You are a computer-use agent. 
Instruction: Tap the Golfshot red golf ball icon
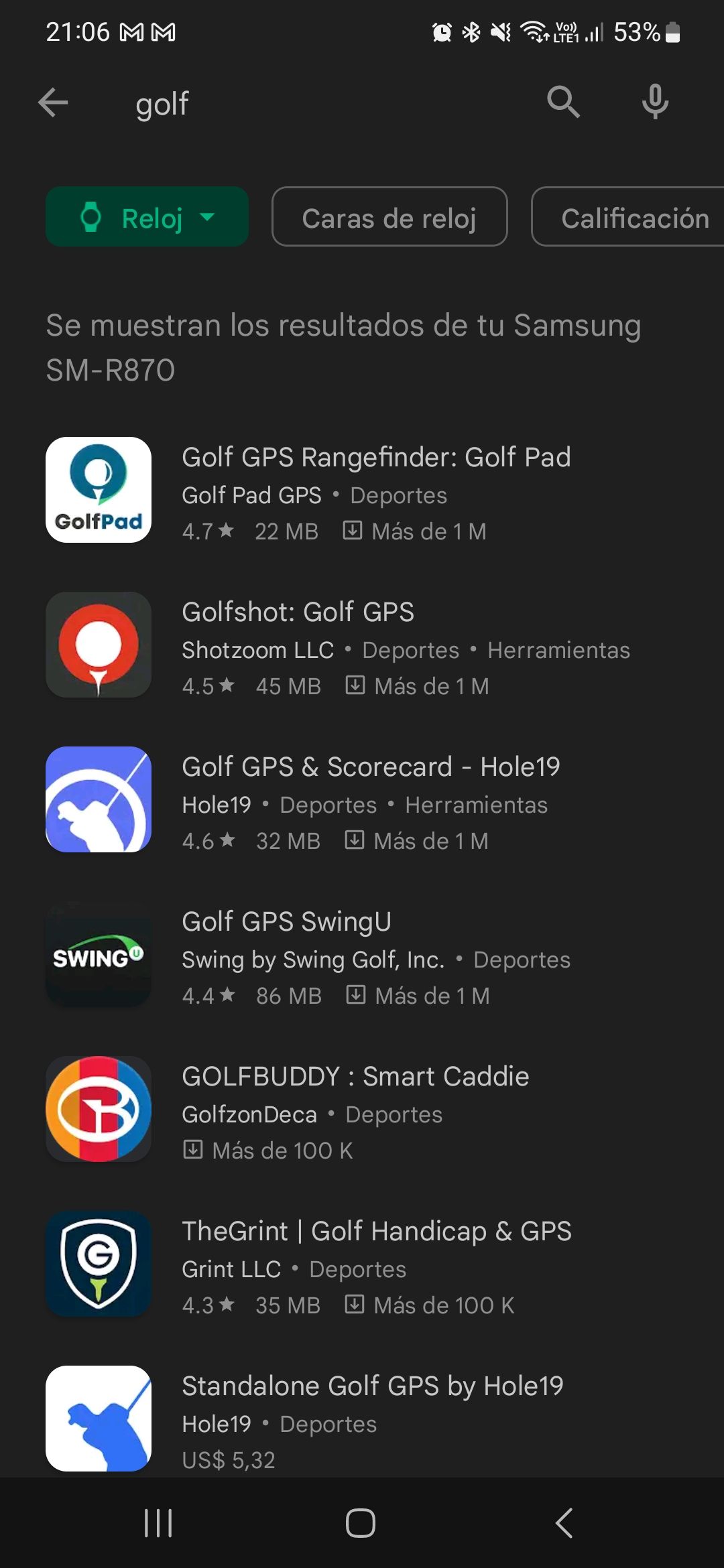(x=98, y=645)
